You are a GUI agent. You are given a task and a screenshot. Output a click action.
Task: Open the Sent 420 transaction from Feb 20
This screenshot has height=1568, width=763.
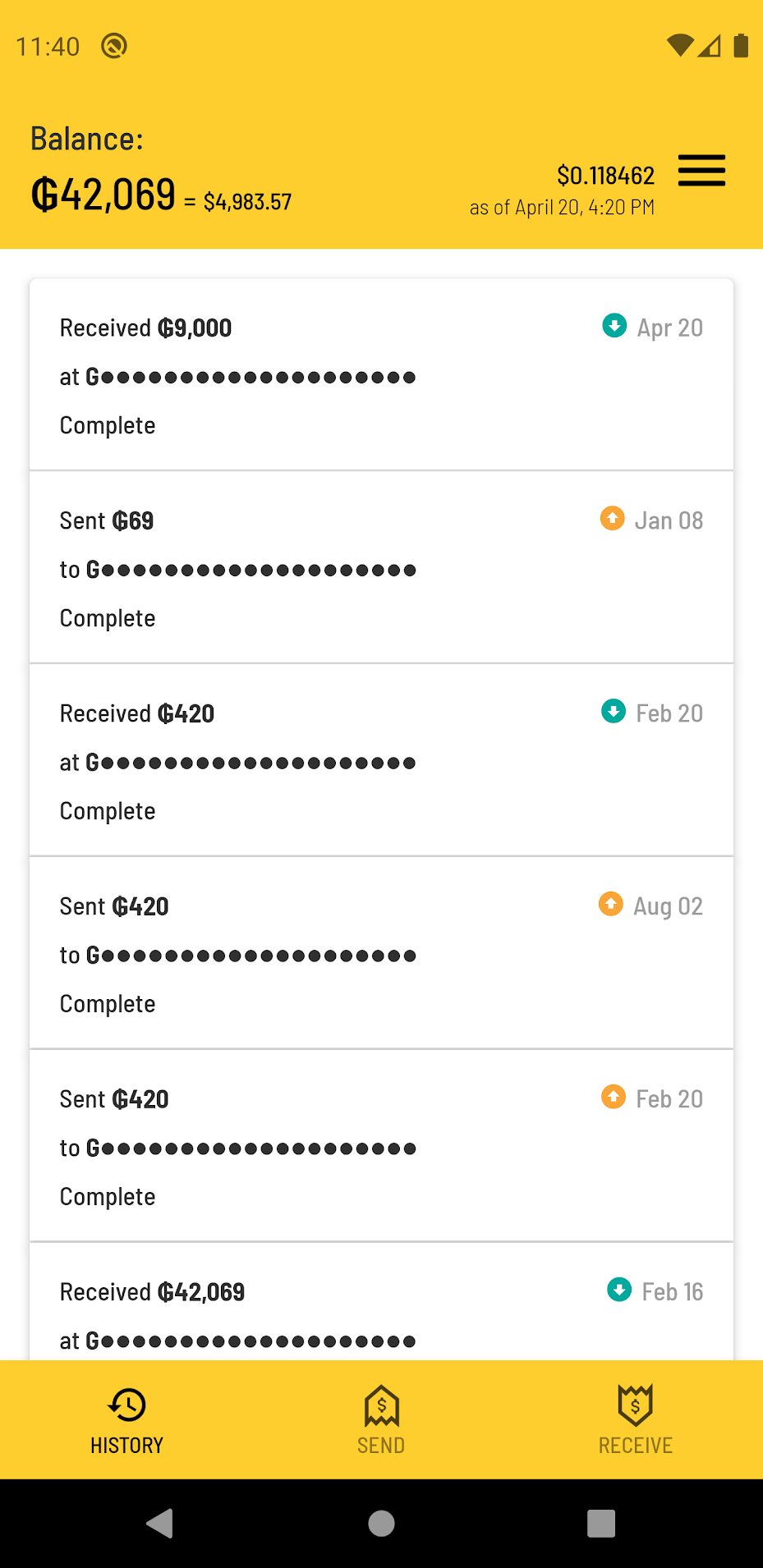click(381, 1147)
